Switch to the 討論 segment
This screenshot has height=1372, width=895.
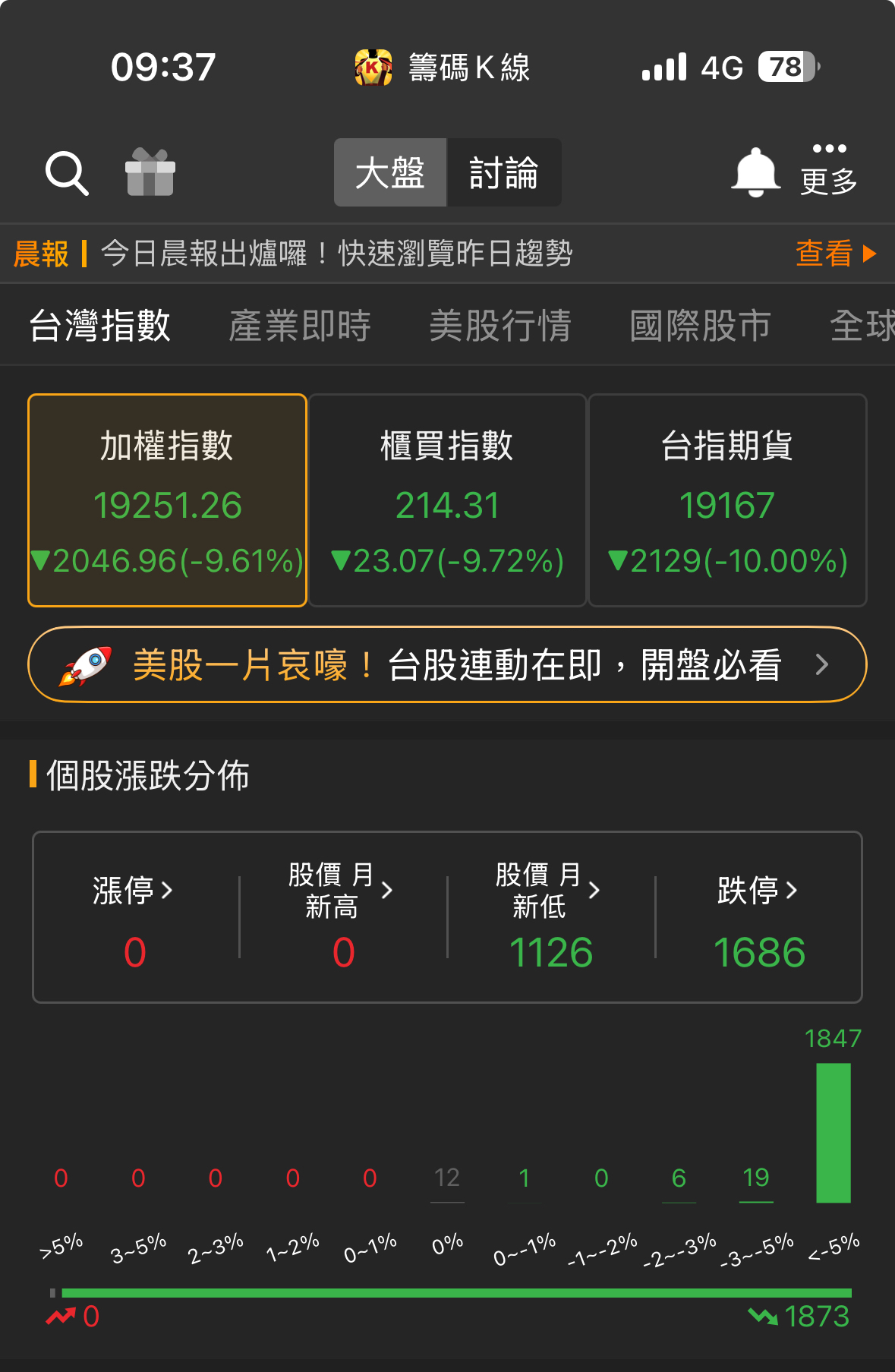[x=504, y=172]
